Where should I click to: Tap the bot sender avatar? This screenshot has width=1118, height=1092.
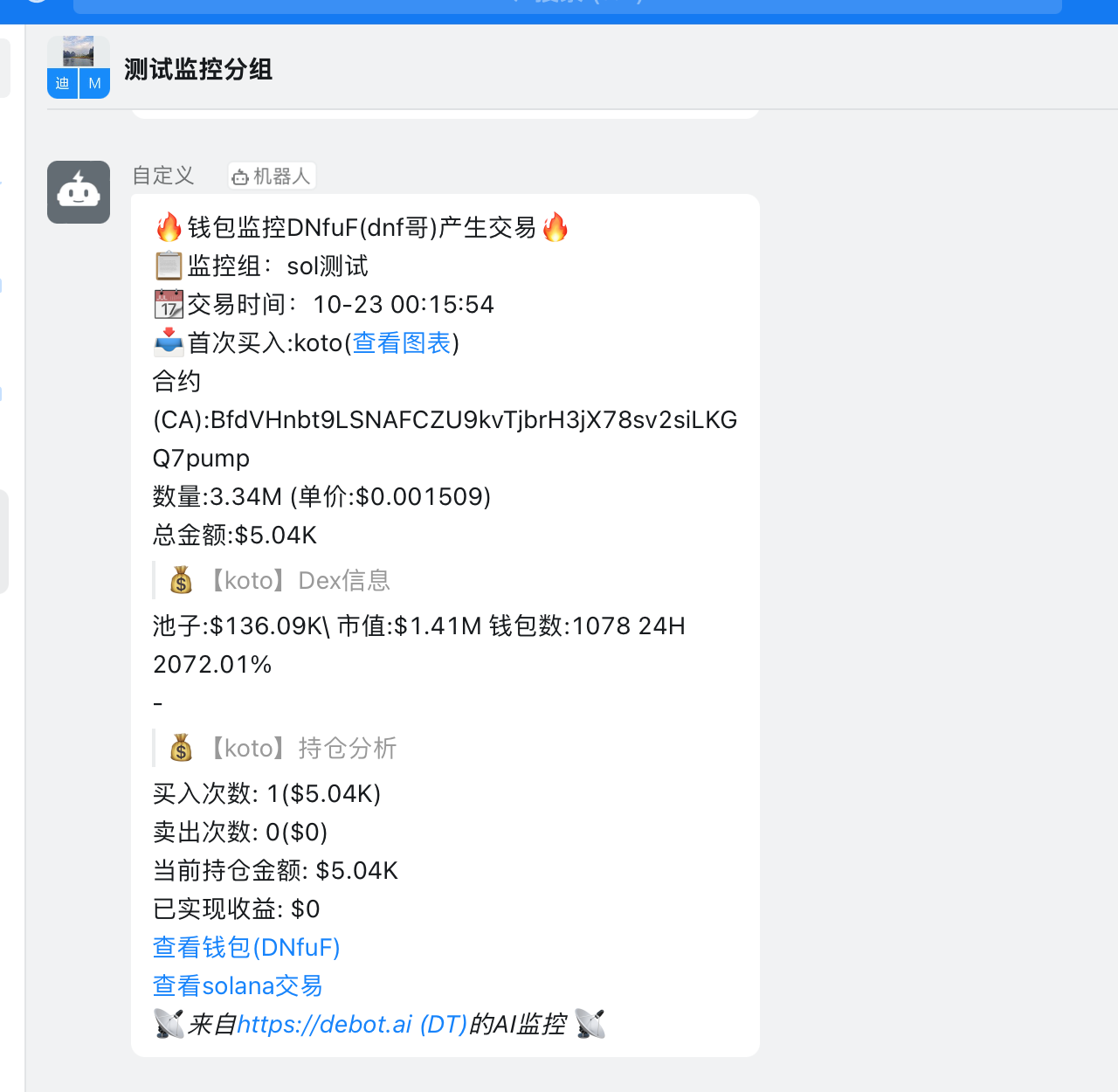[x=79, y=192]
